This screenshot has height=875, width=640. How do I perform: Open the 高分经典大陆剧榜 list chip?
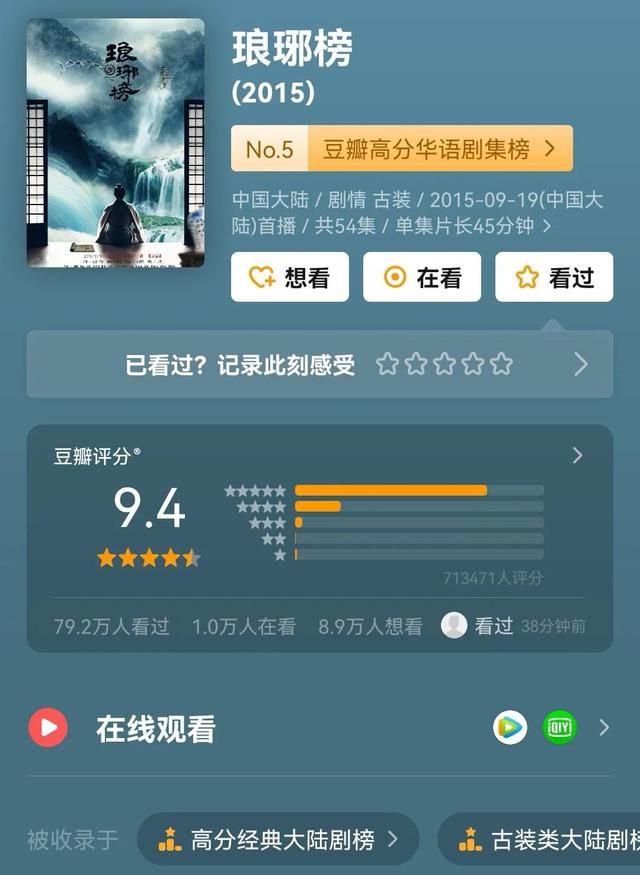(277, 840)
